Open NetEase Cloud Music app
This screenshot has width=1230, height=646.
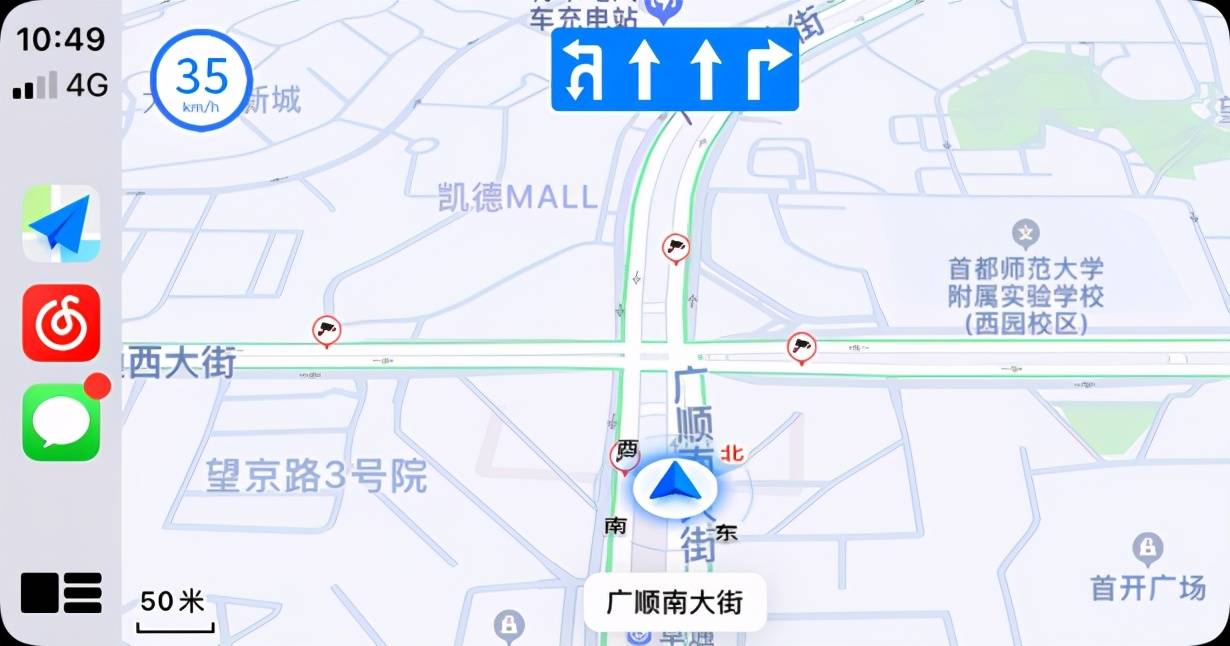tap(61, 322)
